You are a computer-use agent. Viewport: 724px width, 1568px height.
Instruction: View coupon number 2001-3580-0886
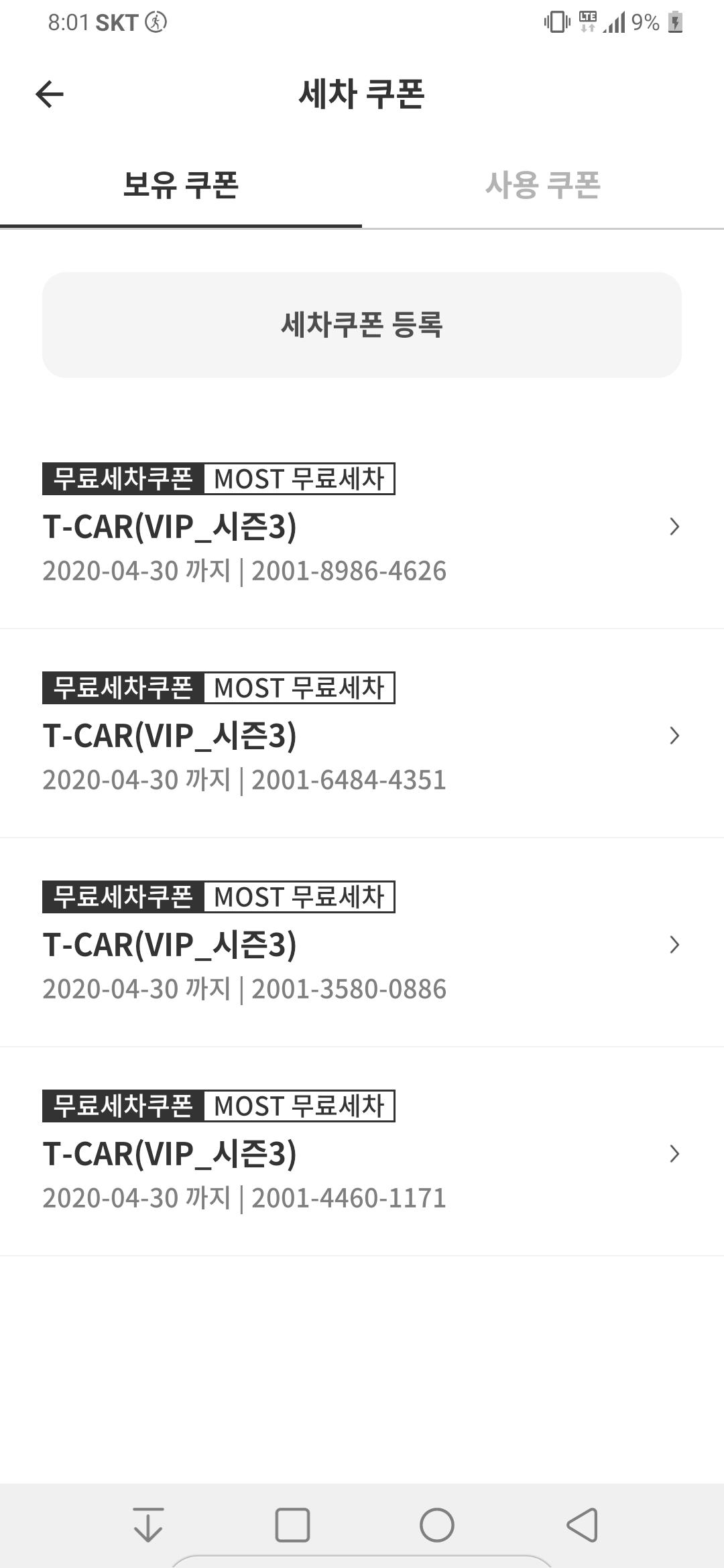pos(362,945)
